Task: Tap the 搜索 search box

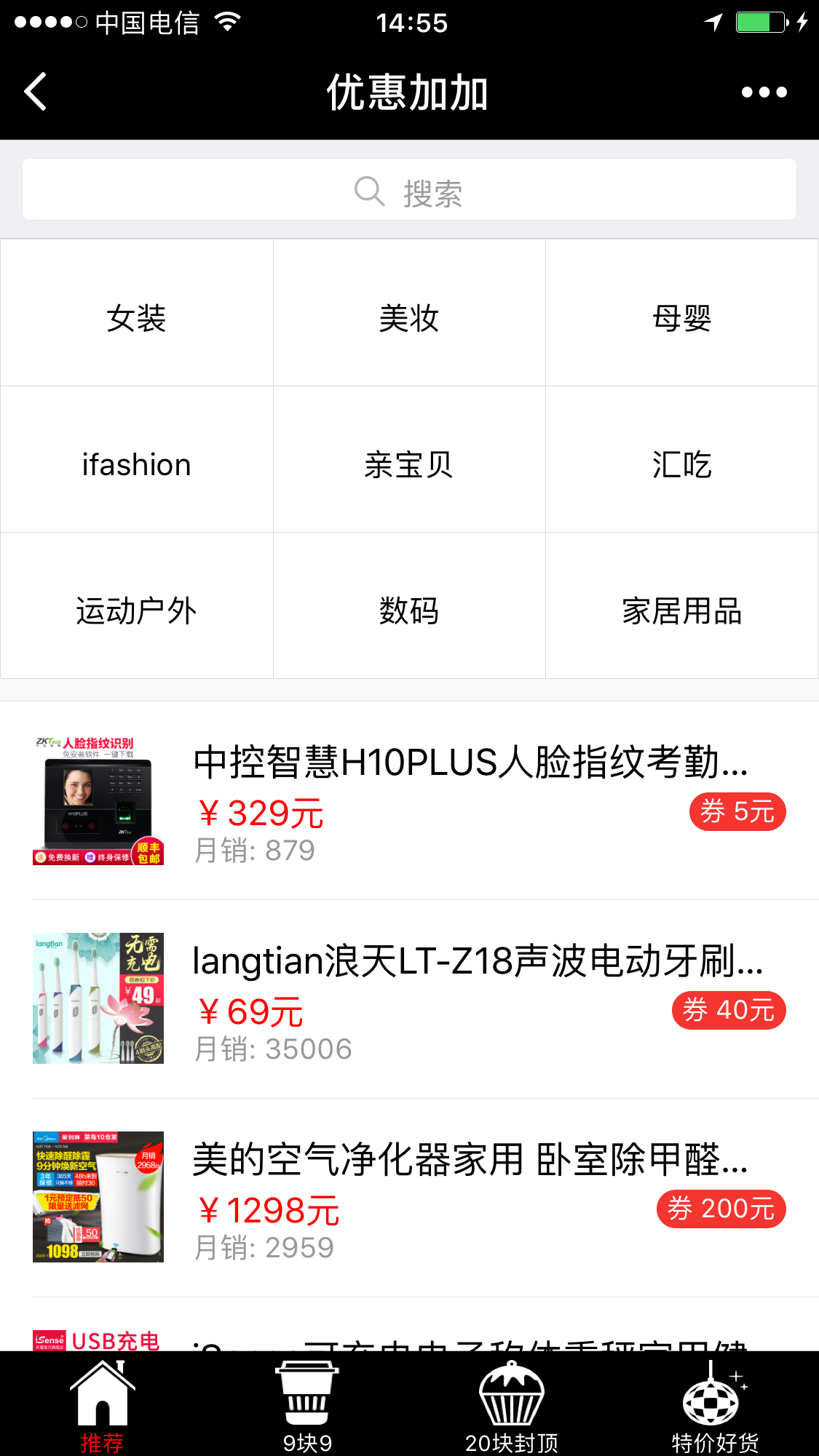Action: click(409, 190)
